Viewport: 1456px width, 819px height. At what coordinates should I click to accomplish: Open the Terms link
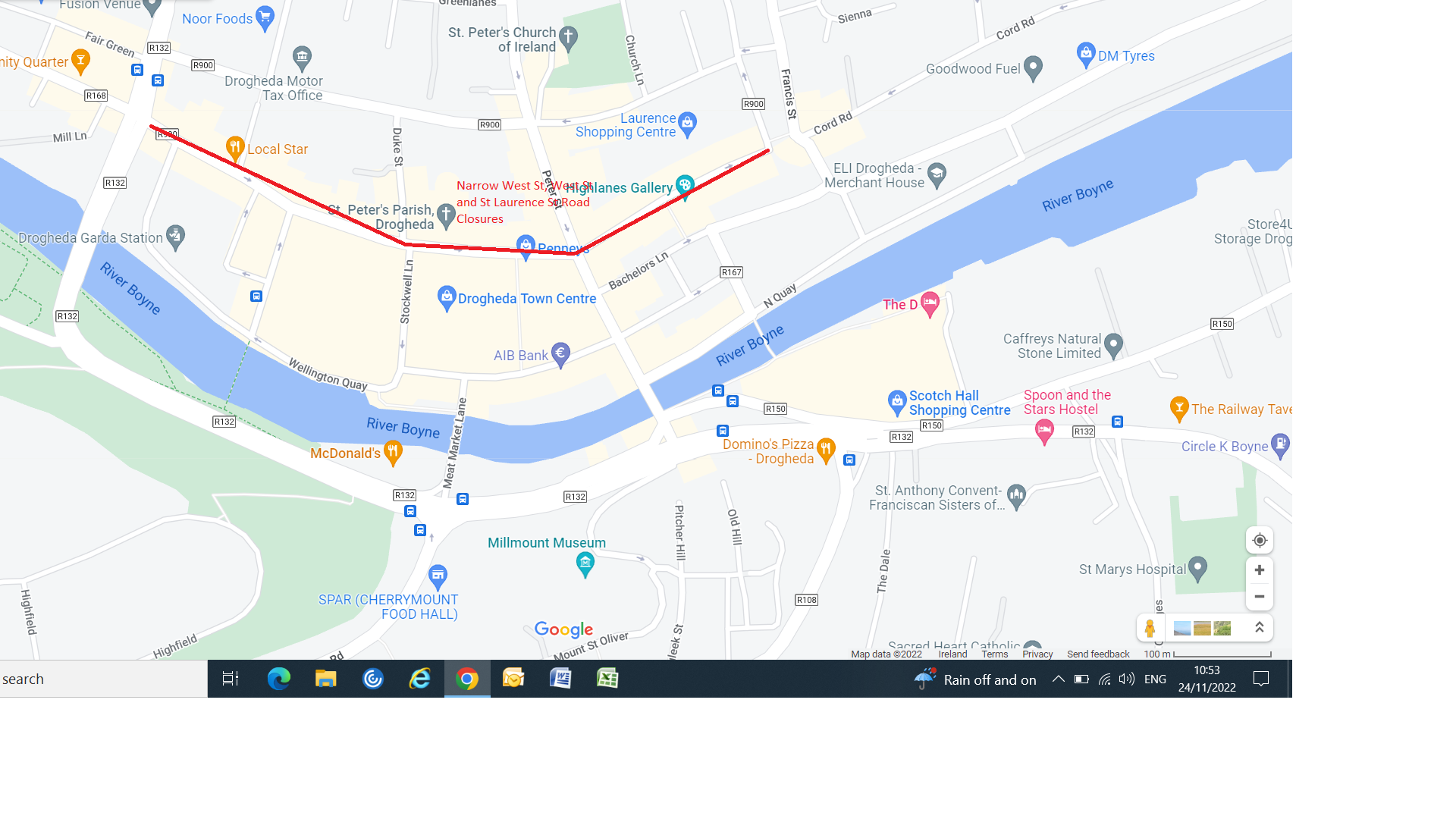[994, 654]
